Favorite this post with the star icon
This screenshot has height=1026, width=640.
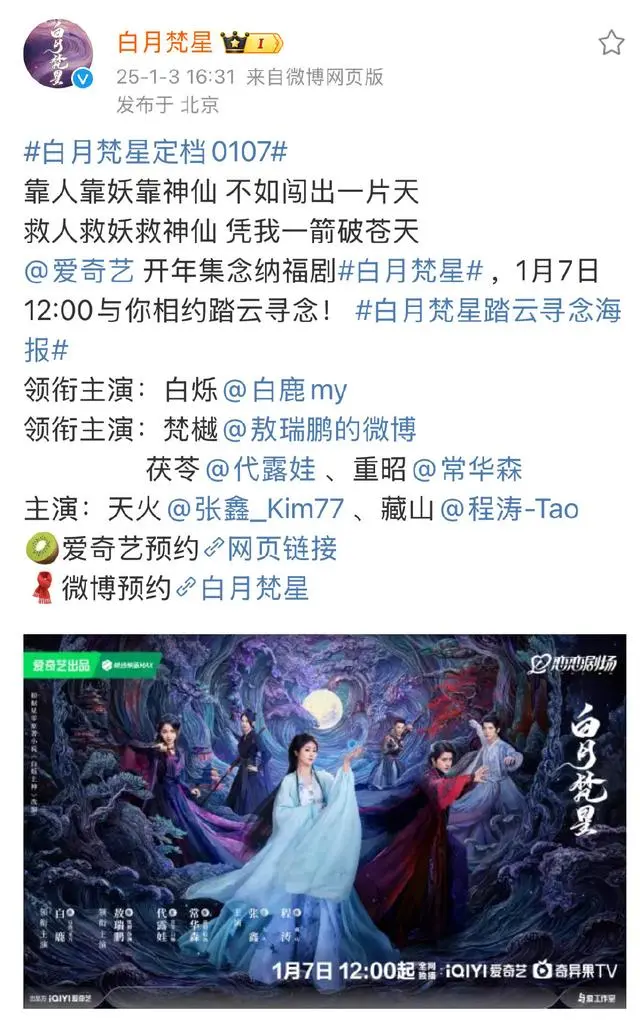(610, 42)
